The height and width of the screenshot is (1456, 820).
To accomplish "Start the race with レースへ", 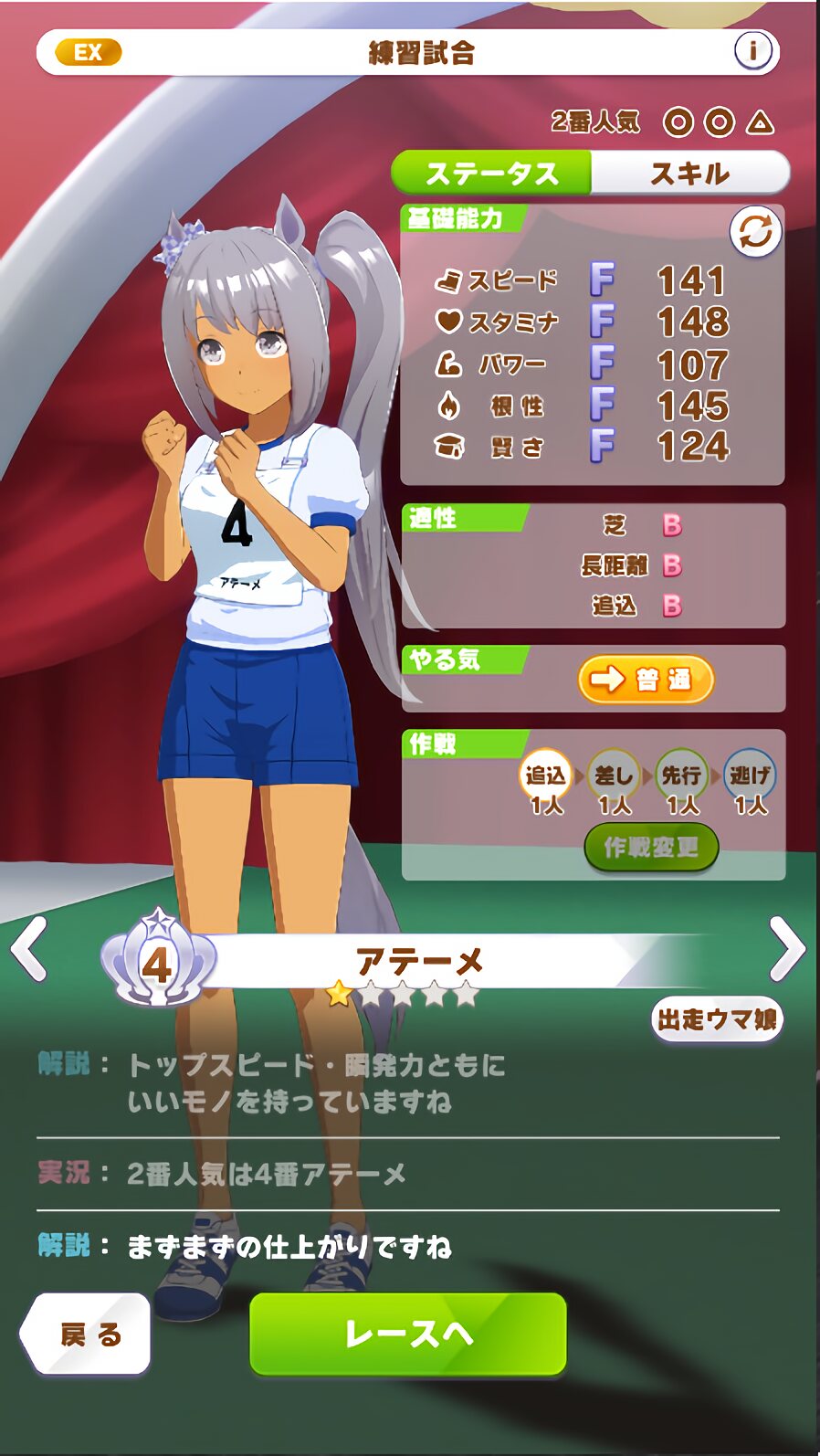I will click(408, 1334).
